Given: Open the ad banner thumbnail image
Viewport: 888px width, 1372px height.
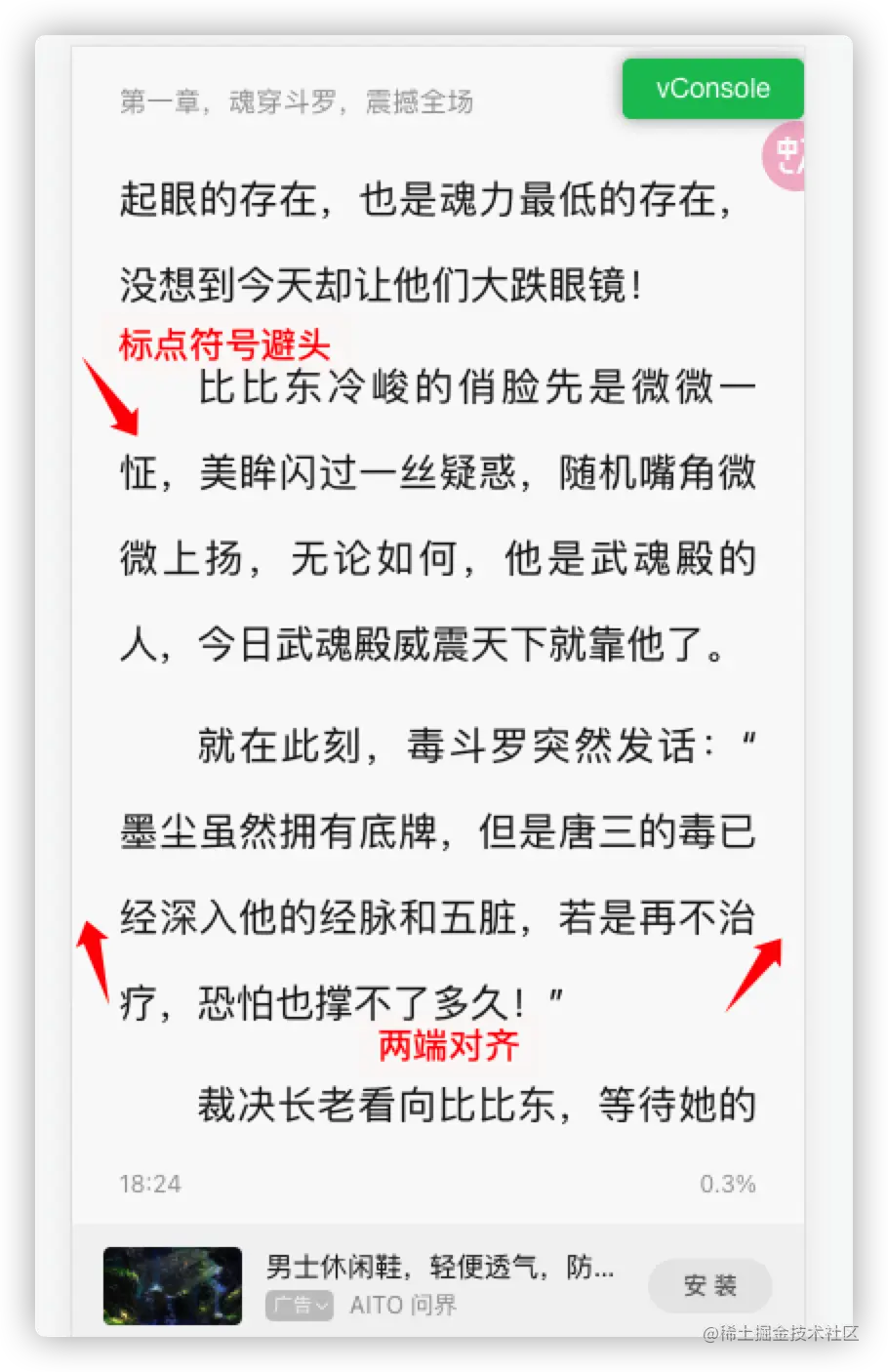Looking at the screenshot, I should point(173,1285).
